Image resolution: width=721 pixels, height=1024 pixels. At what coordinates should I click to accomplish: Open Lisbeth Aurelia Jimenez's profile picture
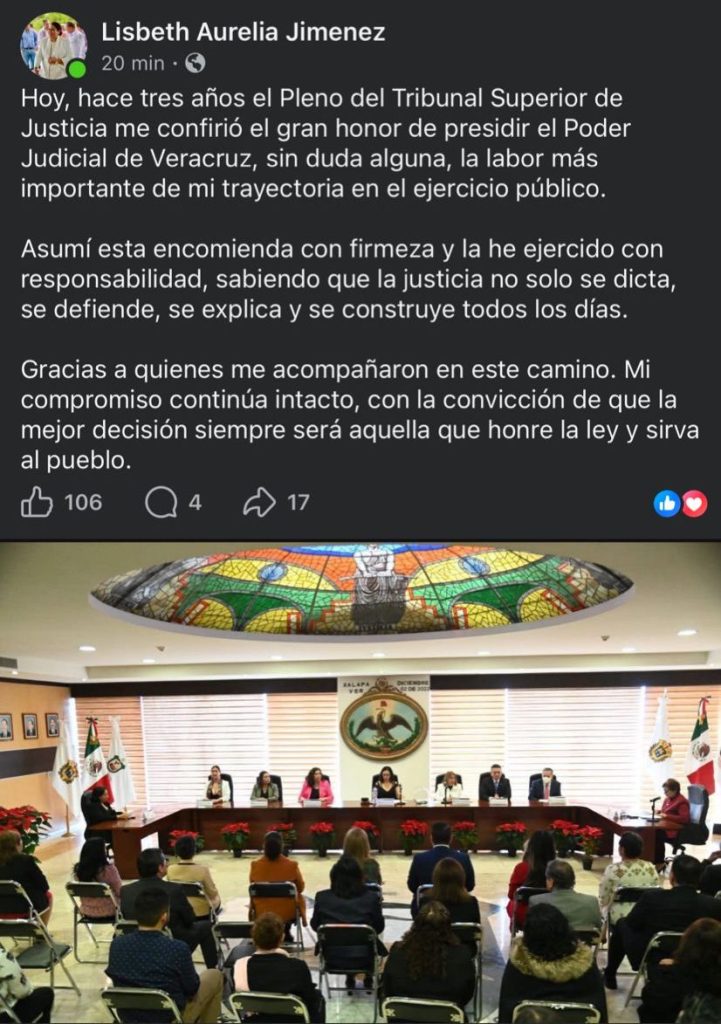point(53,46)
